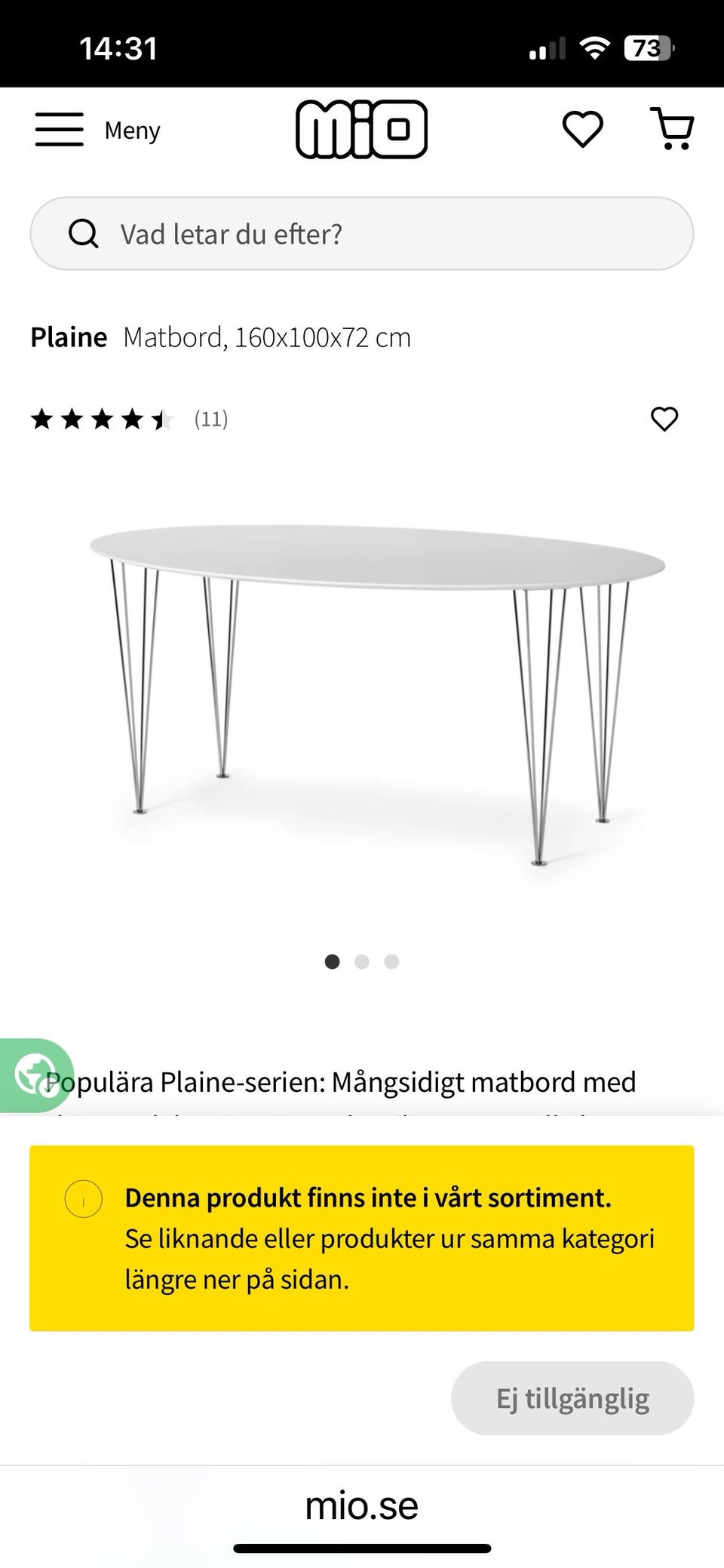Screen dimensions: 724x1568
Task: Click the magnifying glass search icon
Action: tap(84, 233)
